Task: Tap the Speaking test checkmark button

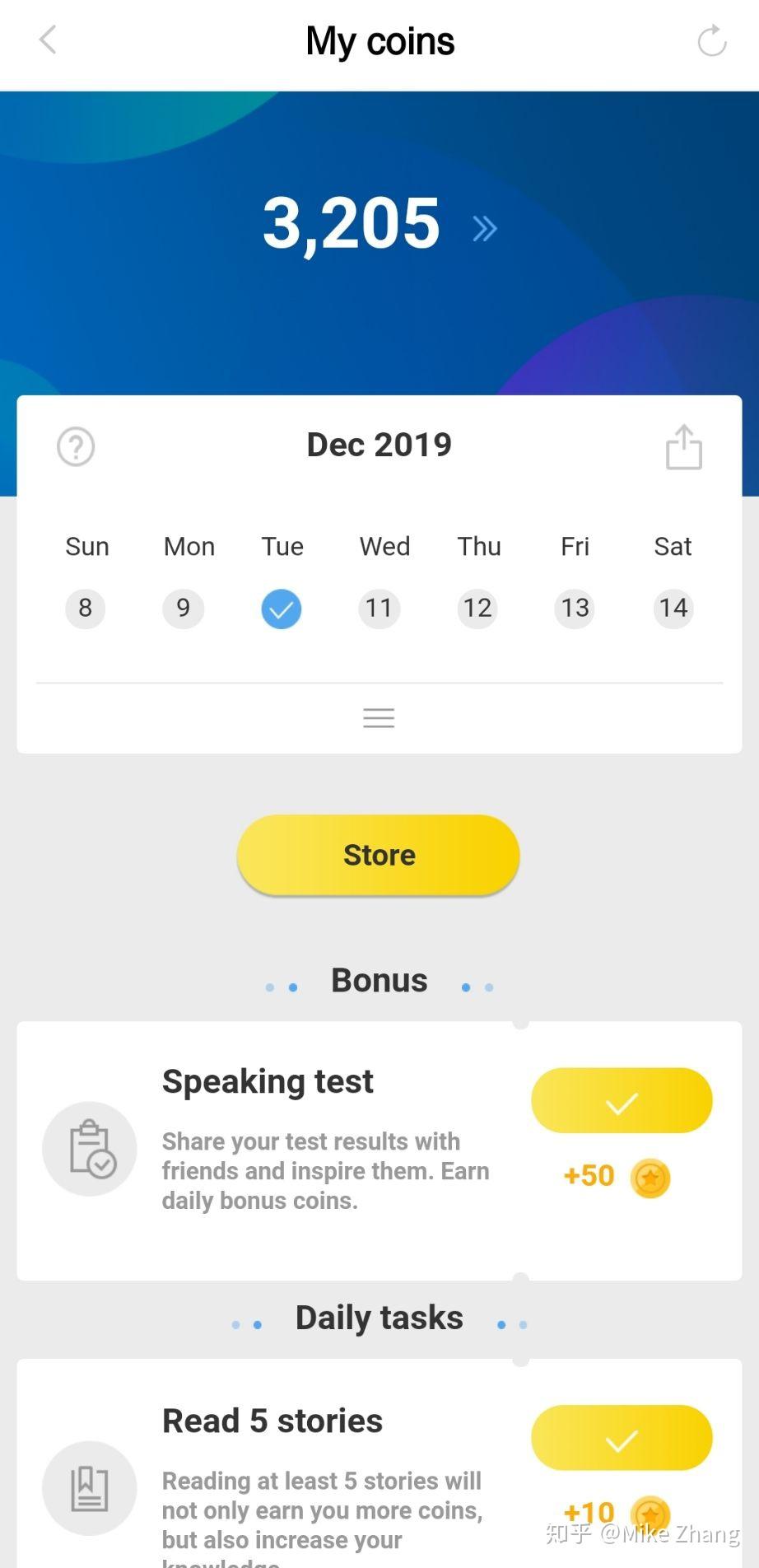Action: 622,1101
